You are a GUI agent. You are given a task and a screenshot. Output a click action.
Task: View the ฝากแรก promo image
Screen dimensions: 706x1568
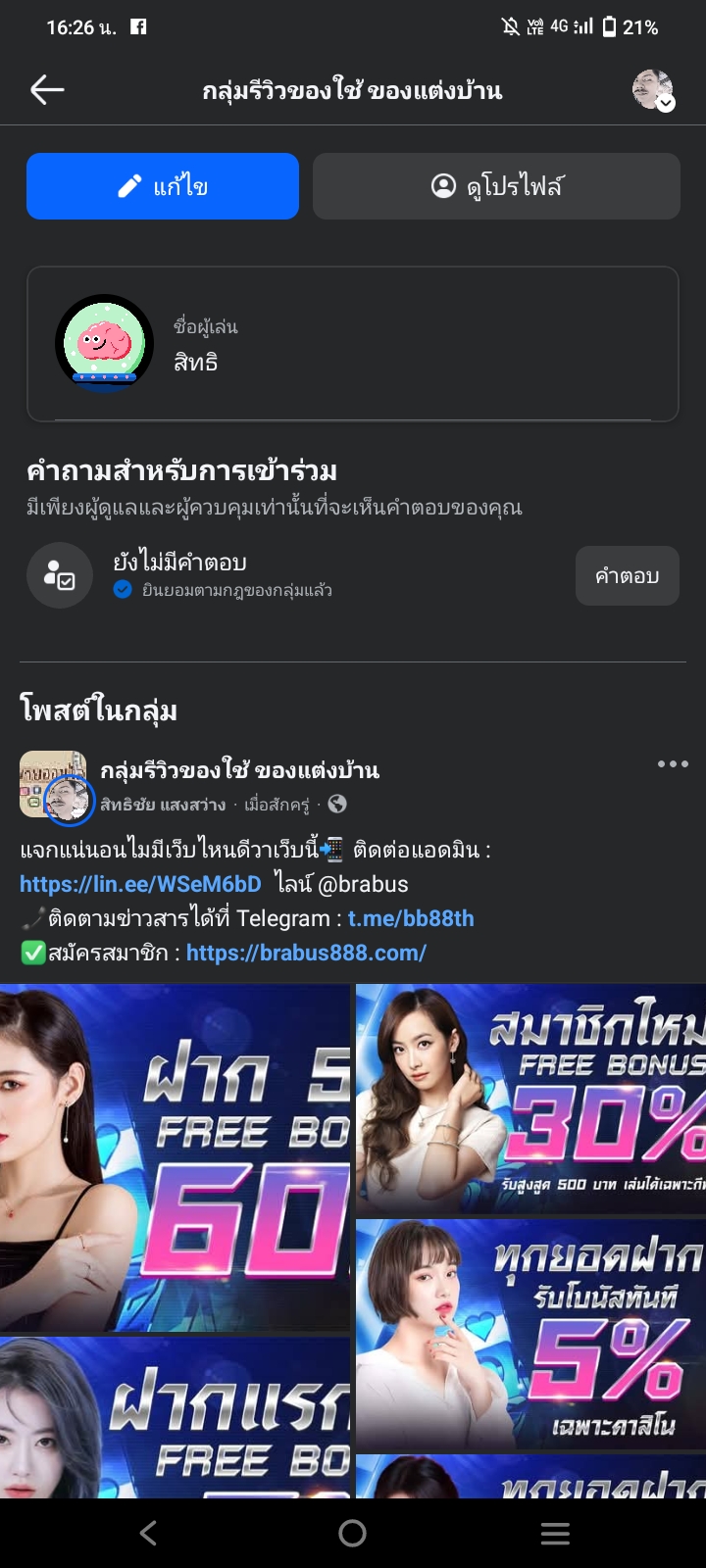point(175,1416)
